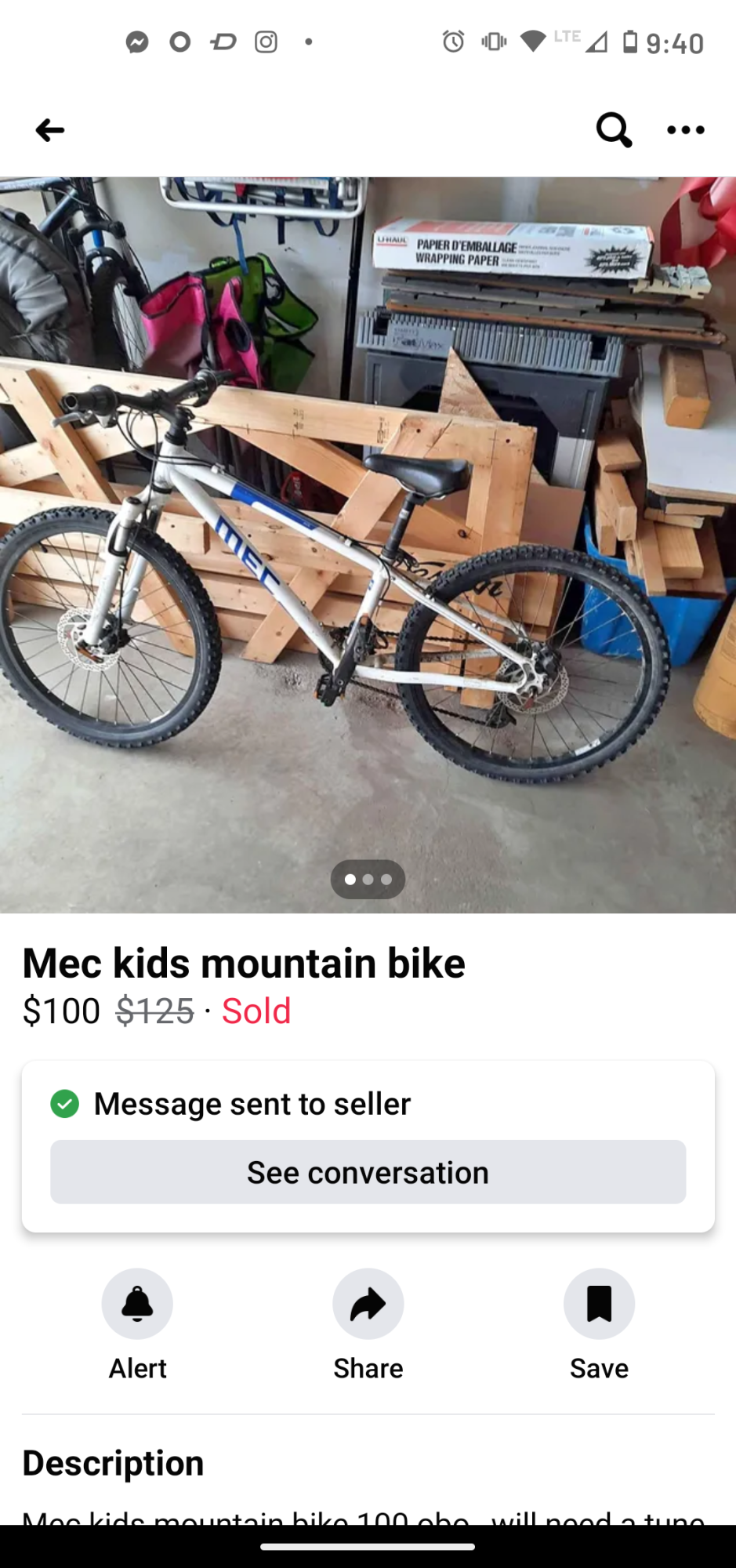This screenshot has height=1568, width=736.
Task: Tap the Wi-Fi icon in status bar
Action: coord(535,42)
